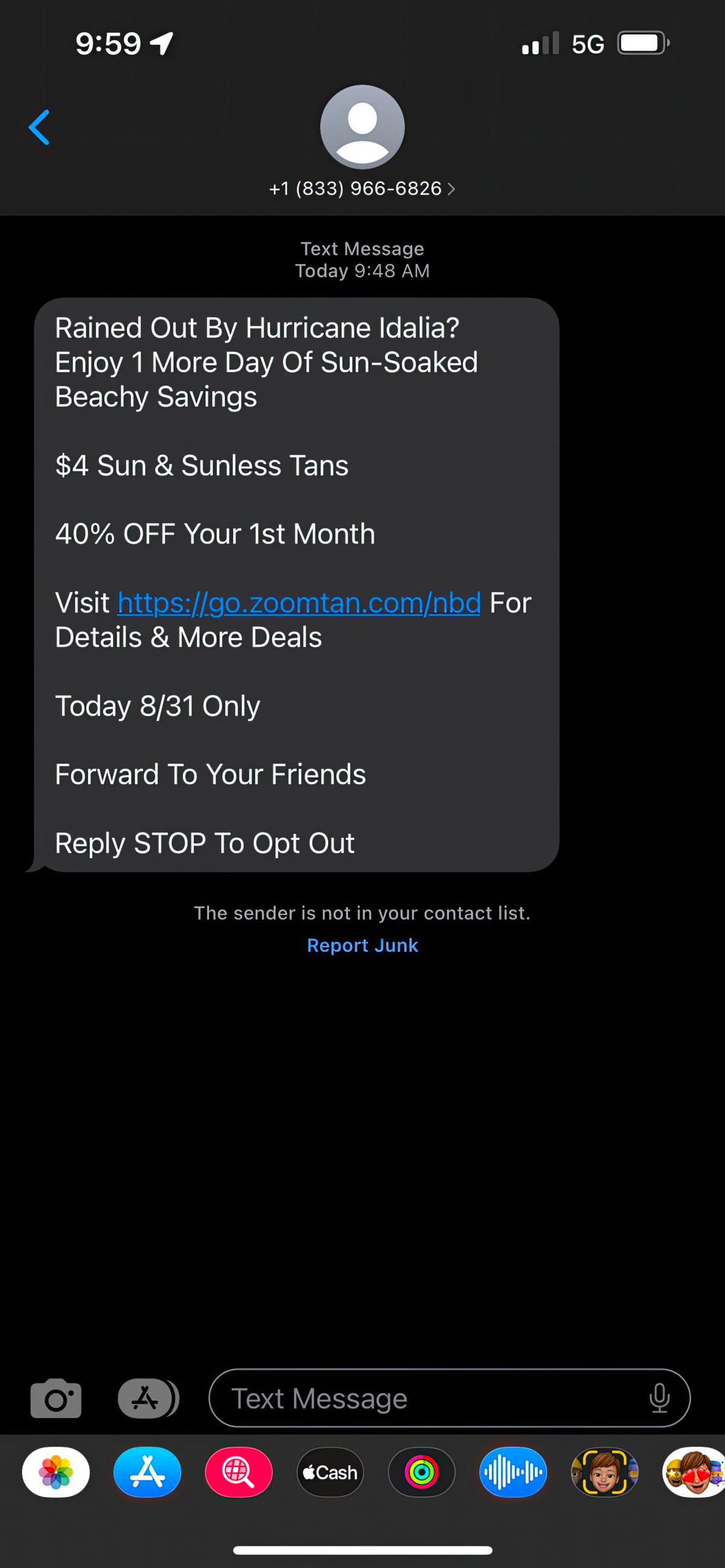Open the Memoji stickers app

click(x=694, y=1472)
